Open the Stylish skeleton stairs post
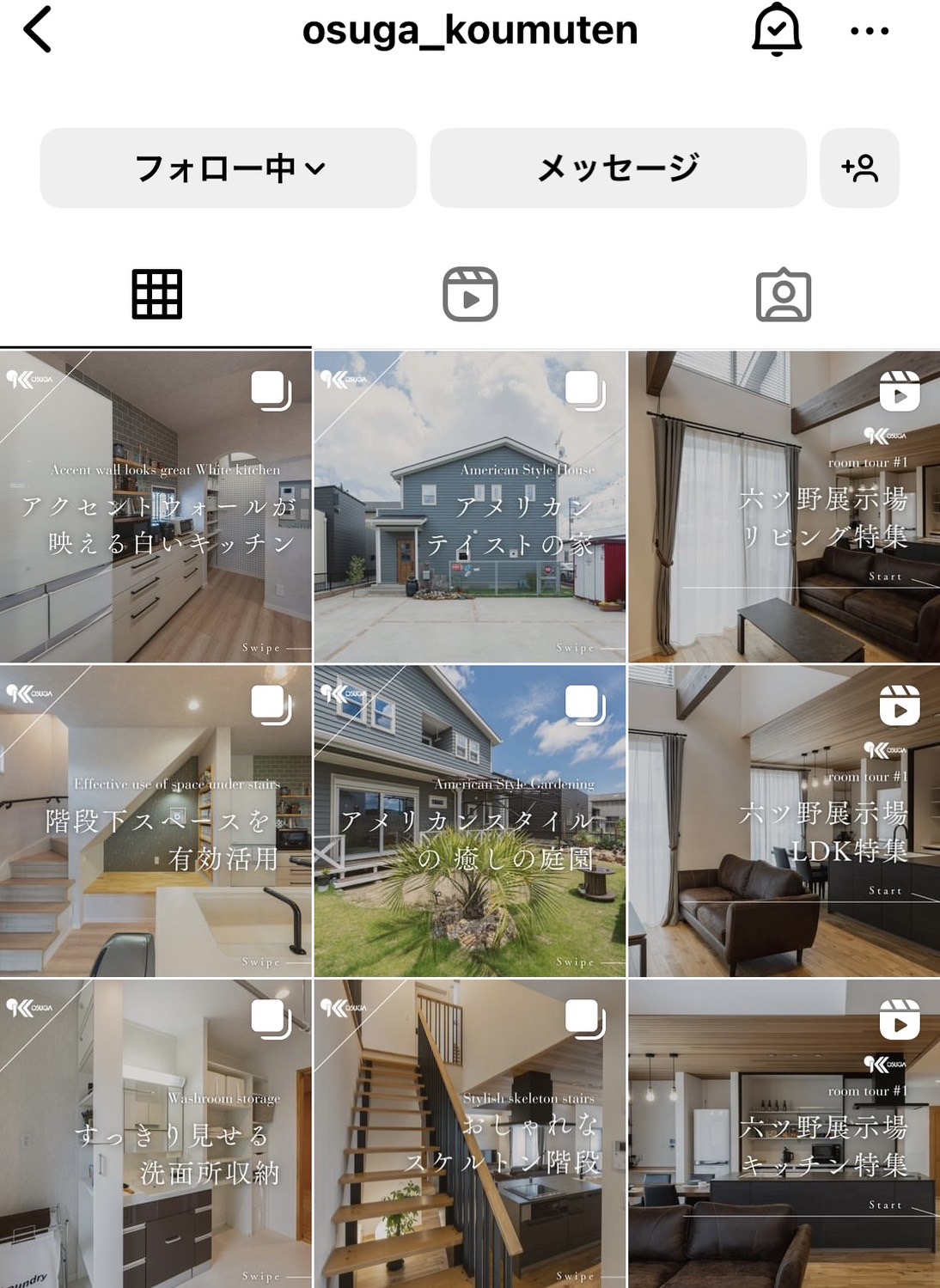 [470, 1134]
